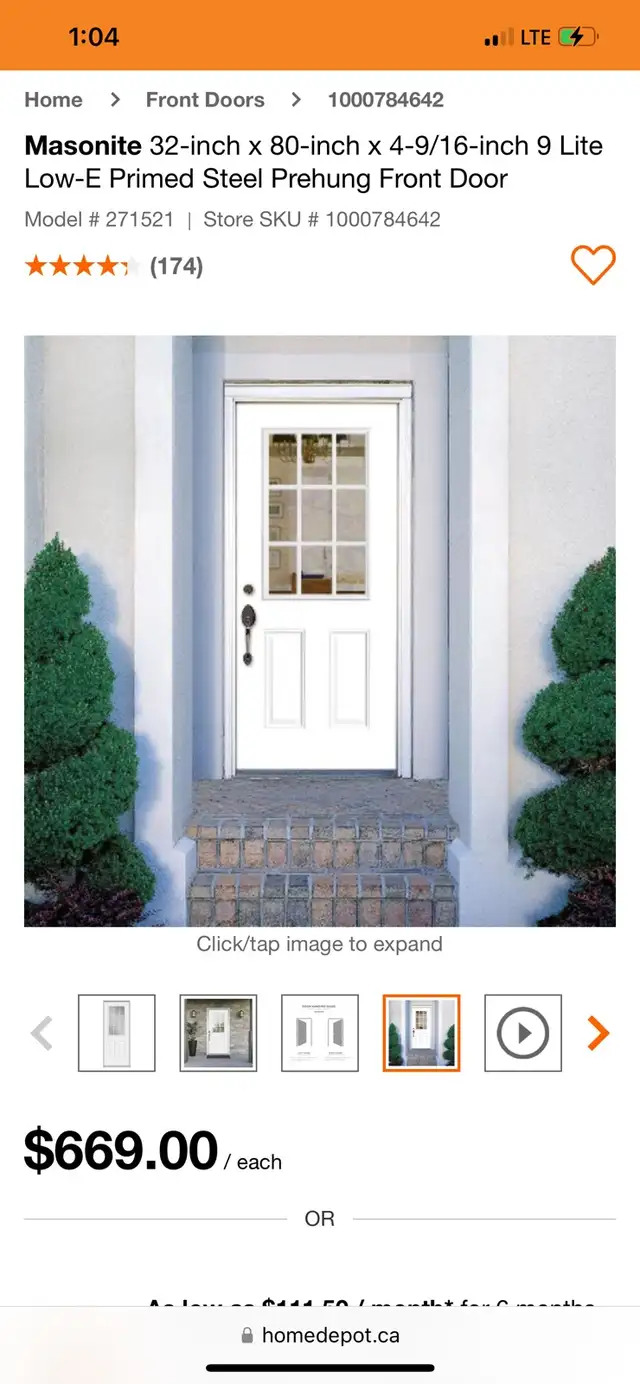The height and width of the screenshot is (1384, 640).
Task: Select the third thumbnail, door swing diagram
Action: [320, 1033]
